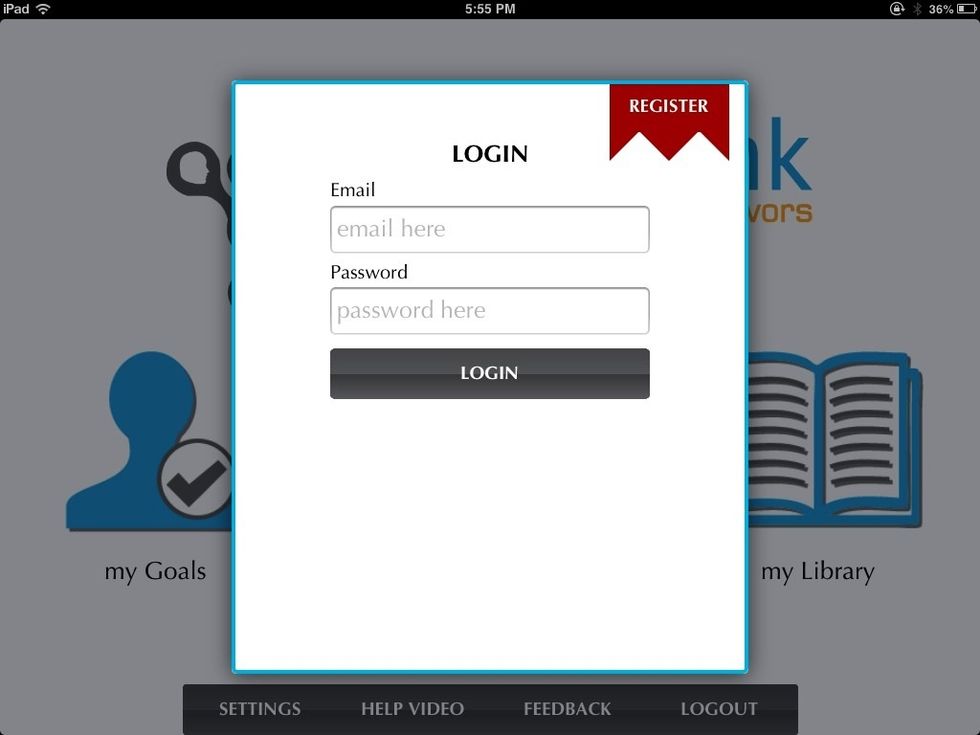
Task: Select LOGOUT in the bottom bar
Action: [719, 709]
